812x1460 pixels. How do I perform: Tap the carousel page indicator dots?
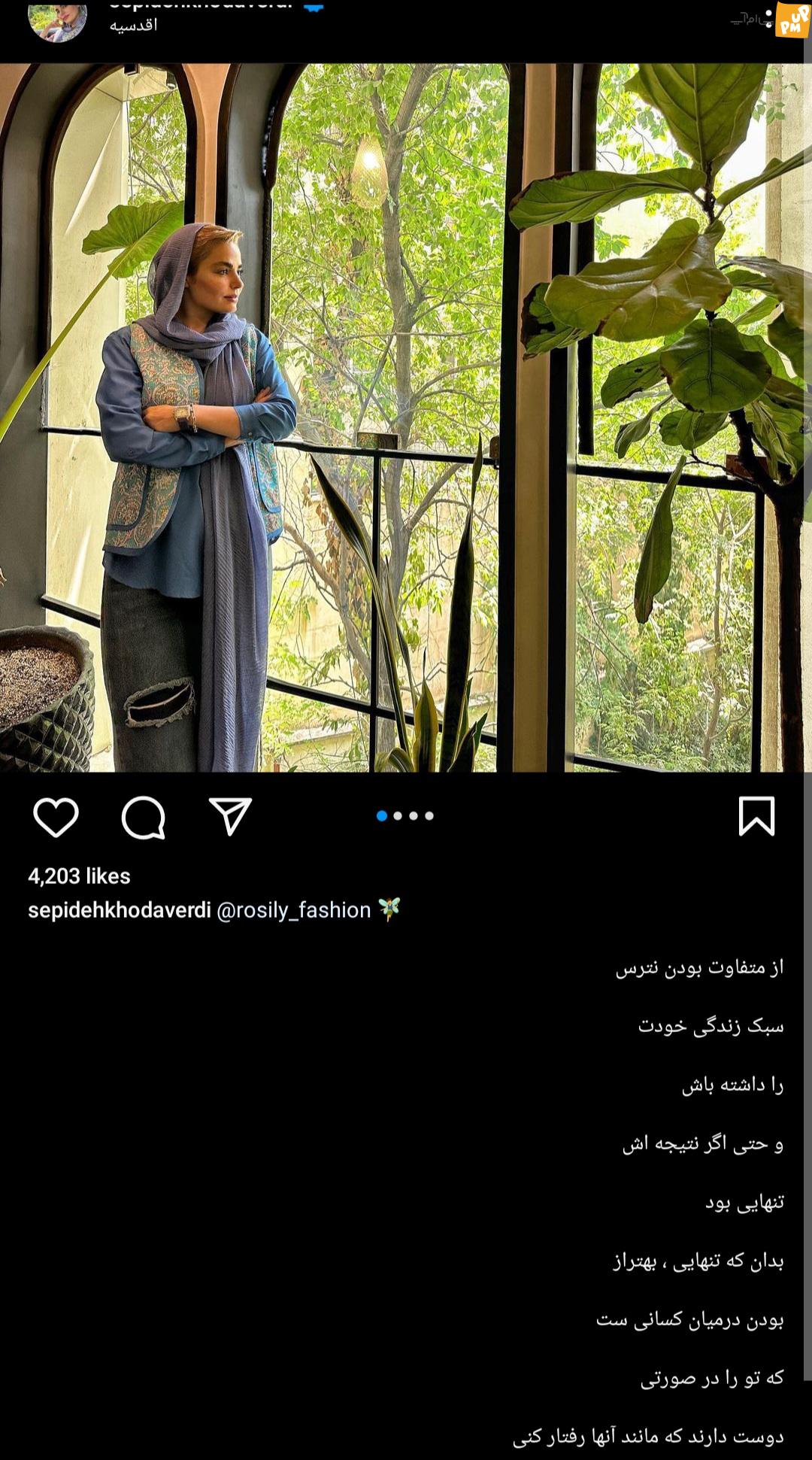click(x=405, y=816)
